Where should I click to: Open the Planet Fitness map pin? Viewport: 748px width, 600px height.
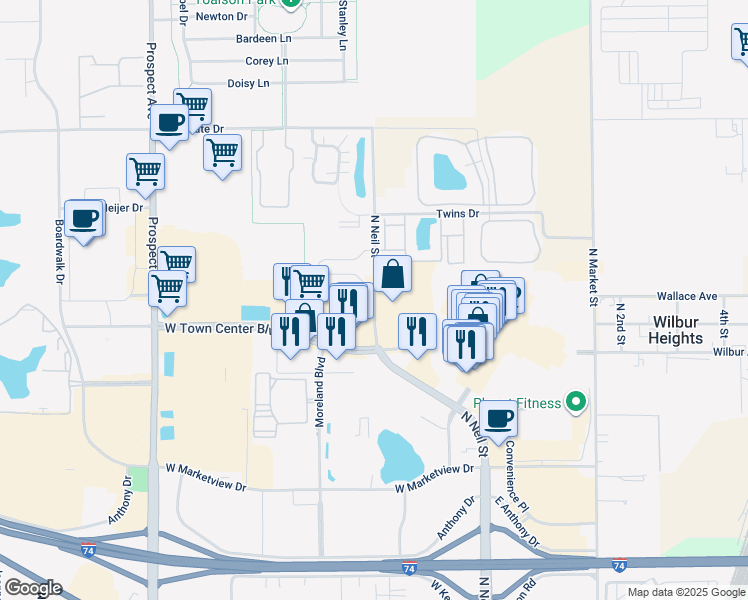(x=575, y=403)
